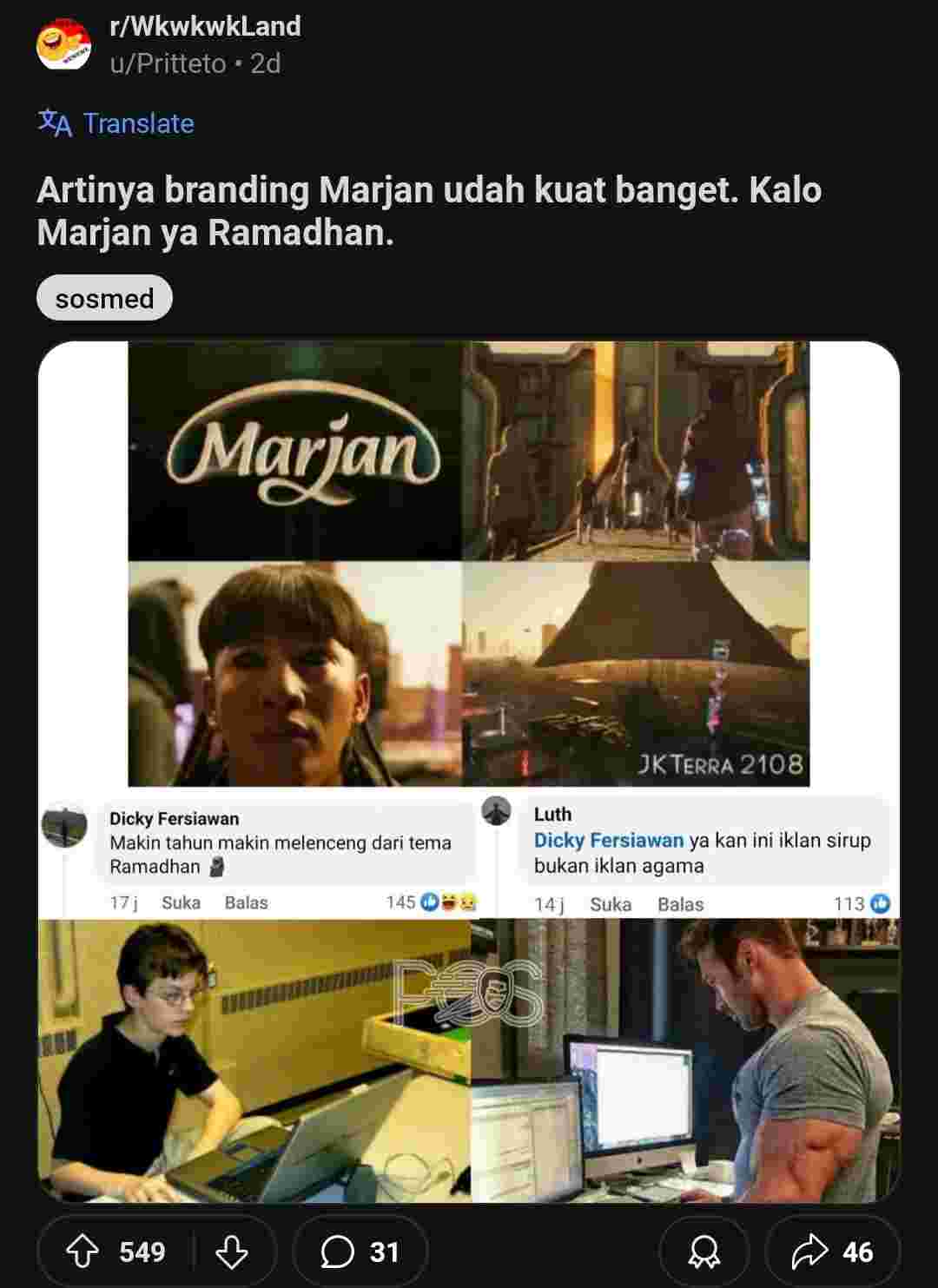
Task: Open the WkwkwkLand community avatar
Action: (x=63, y=44)
